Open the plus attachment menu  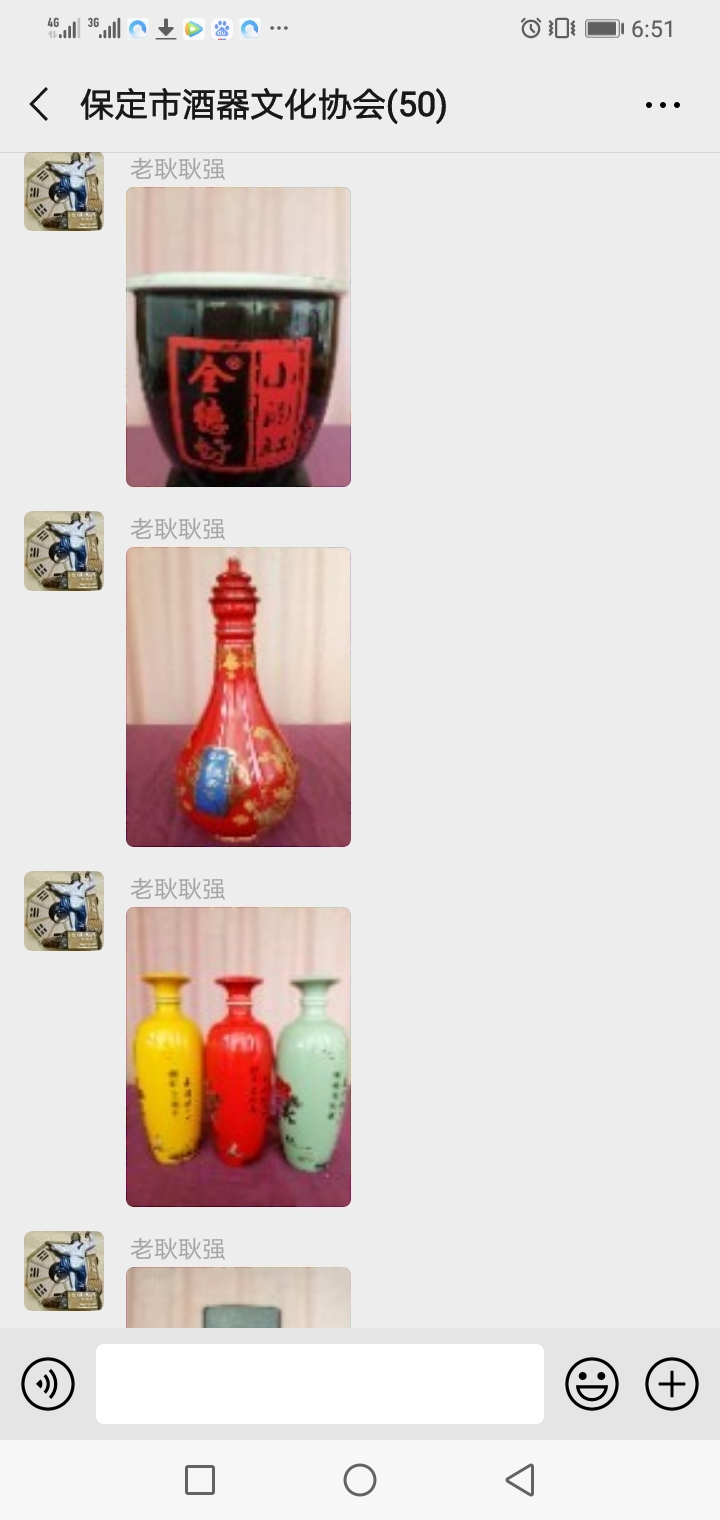pos(672,1384)
